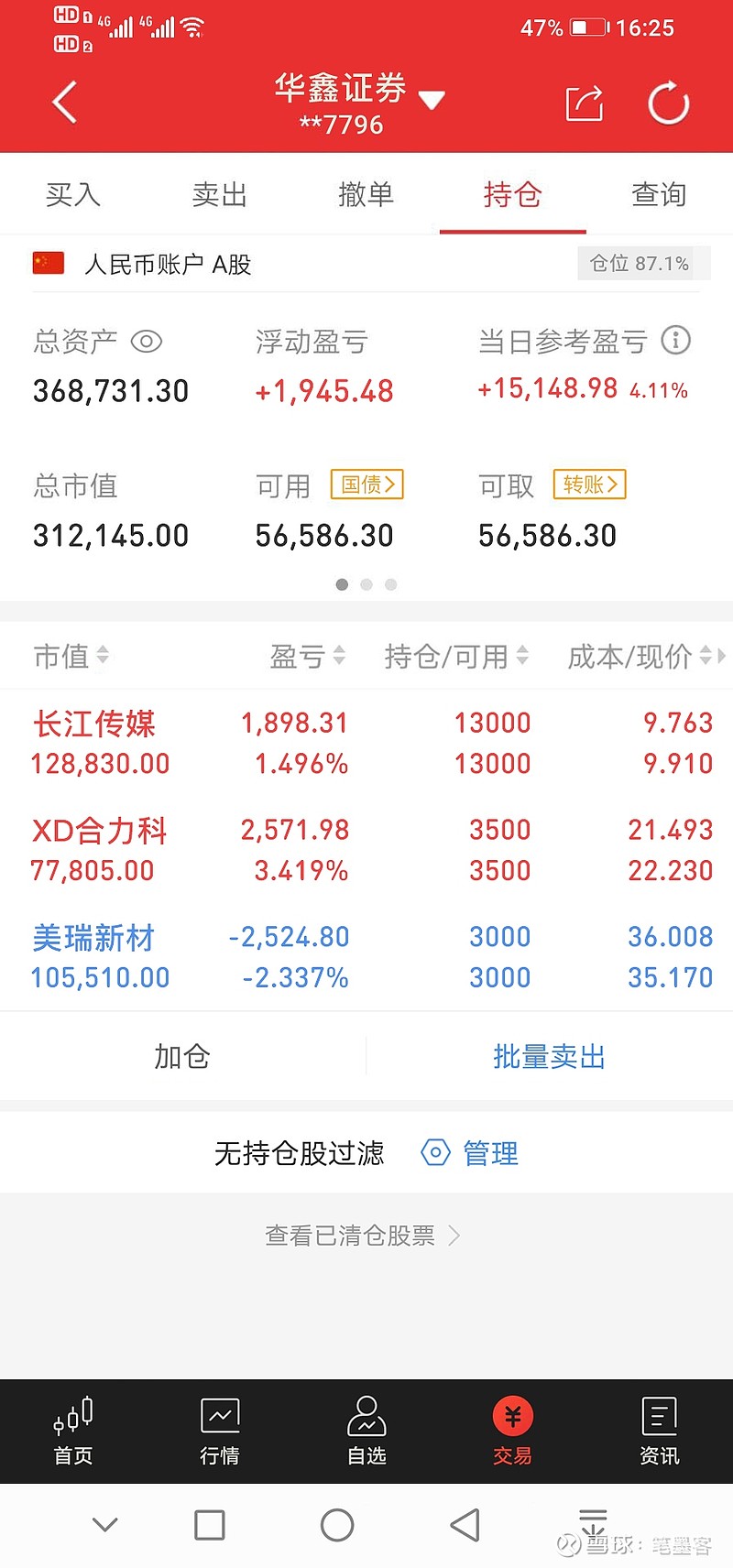Image resolution: width=733 pixels, height=1568 pixels.
Task: Go back using the header arrow
Action: point(64,102)
